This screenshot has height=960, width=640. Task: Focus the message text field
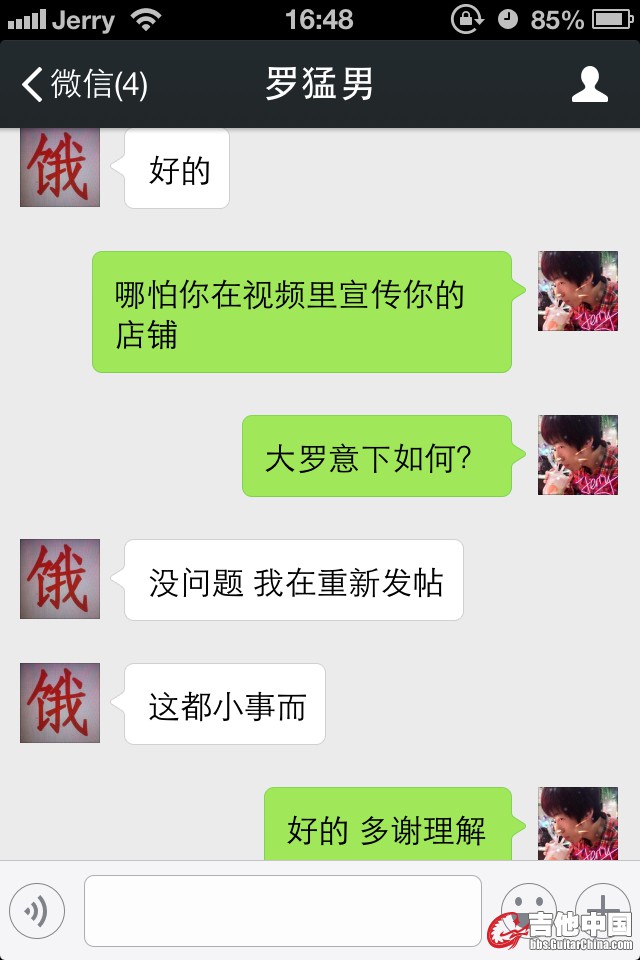coord(282,910)
